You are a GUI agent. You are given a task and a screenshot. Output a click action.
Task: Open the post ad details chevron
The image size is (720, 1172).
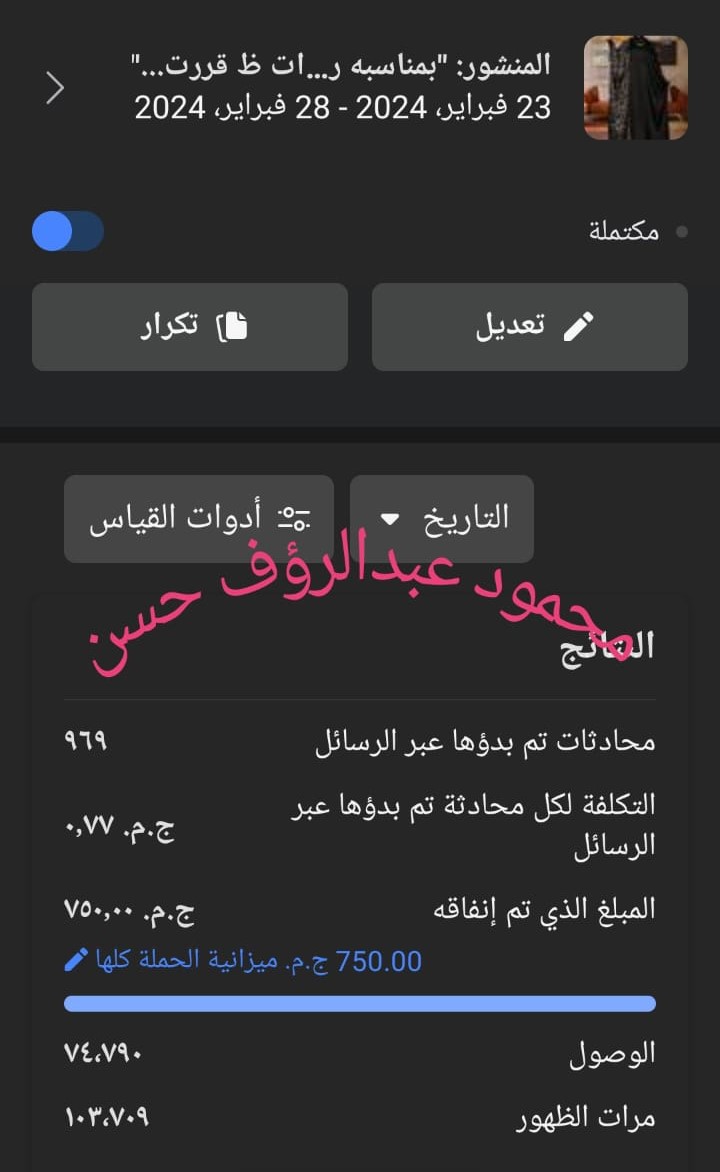click(x=55, y=88)
